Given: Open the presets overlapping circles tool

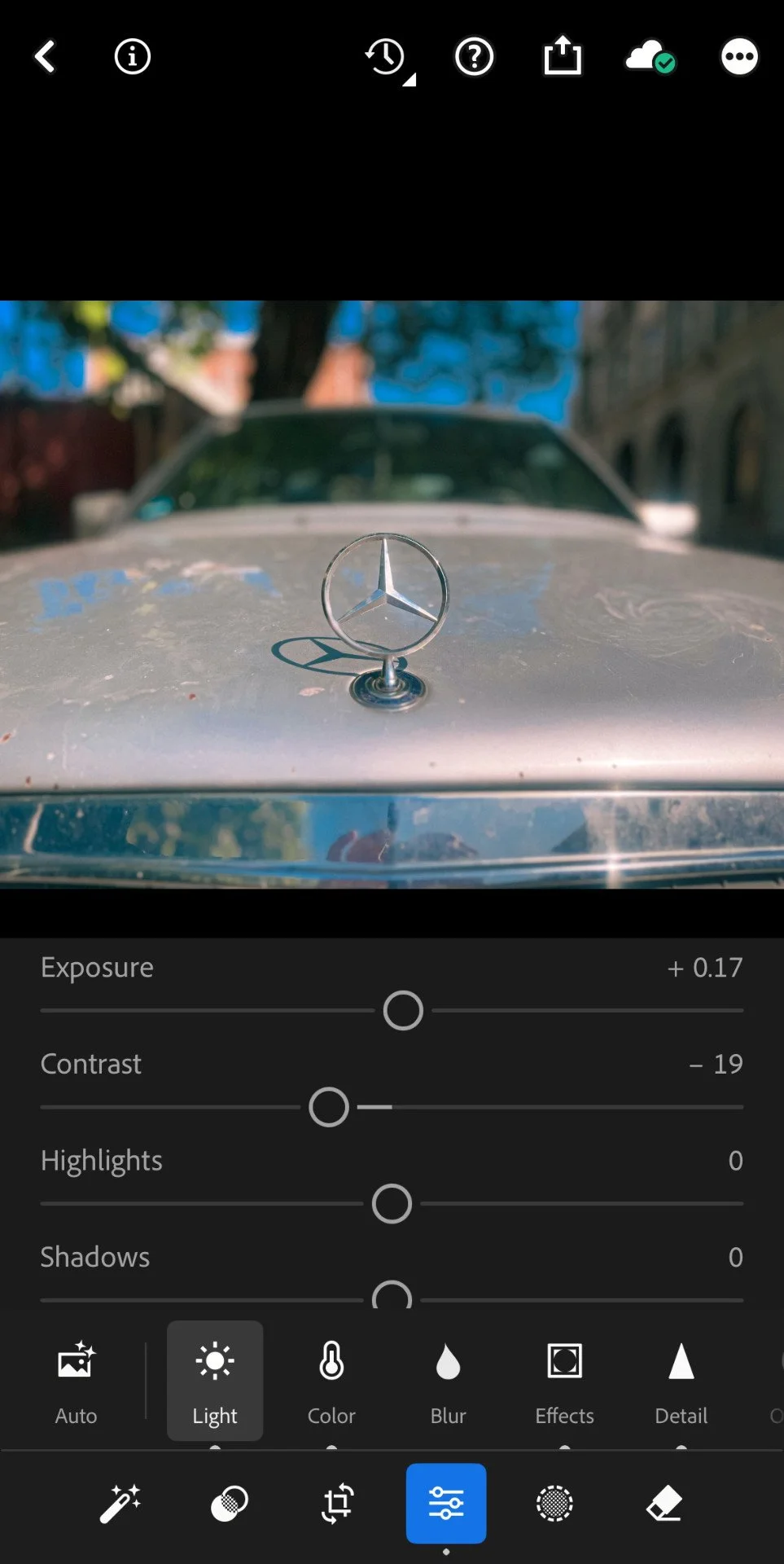Looking at the screenshot, I should click(230, 1504).
